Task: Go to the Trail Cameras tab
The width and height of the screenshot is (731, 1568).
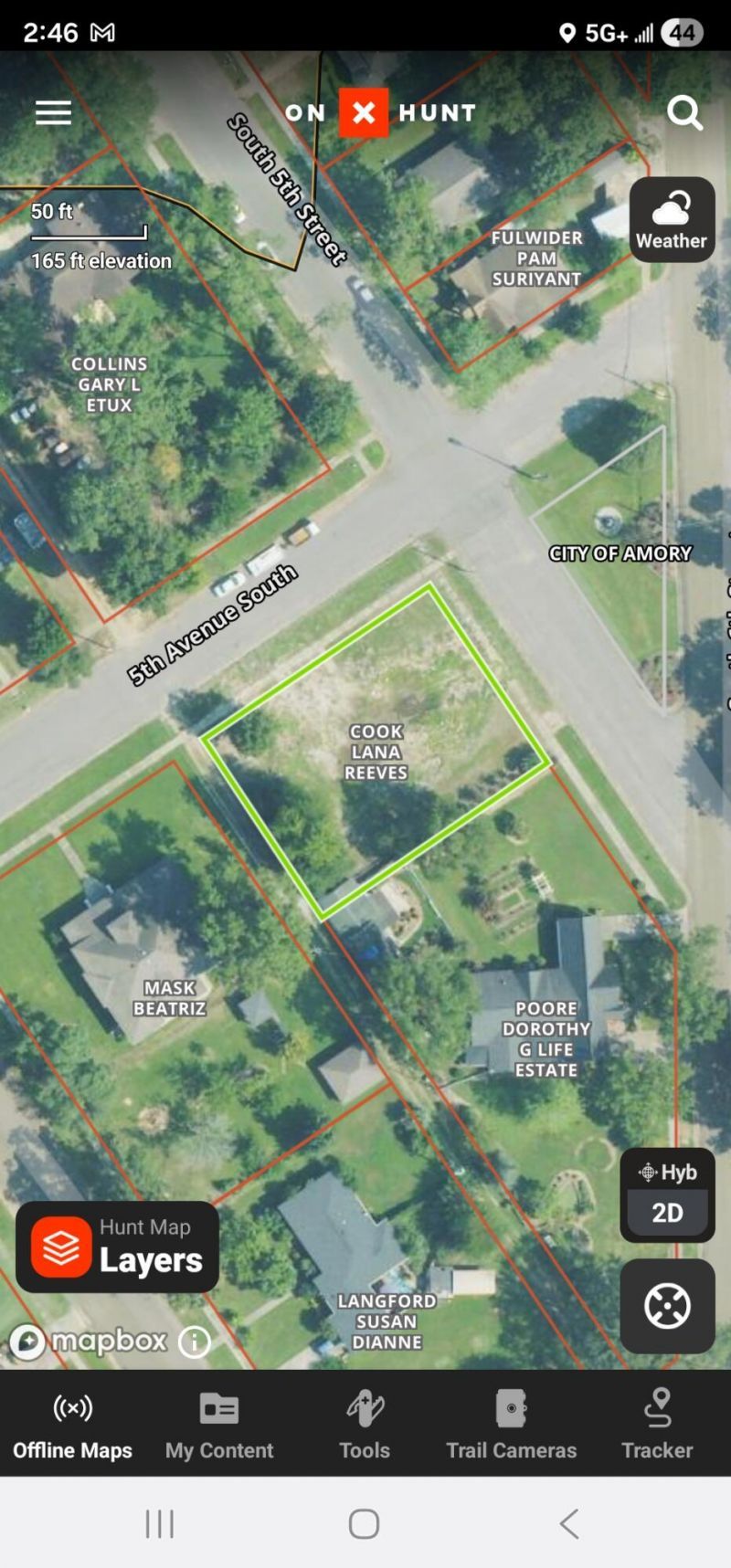Action: (511, 1425)
